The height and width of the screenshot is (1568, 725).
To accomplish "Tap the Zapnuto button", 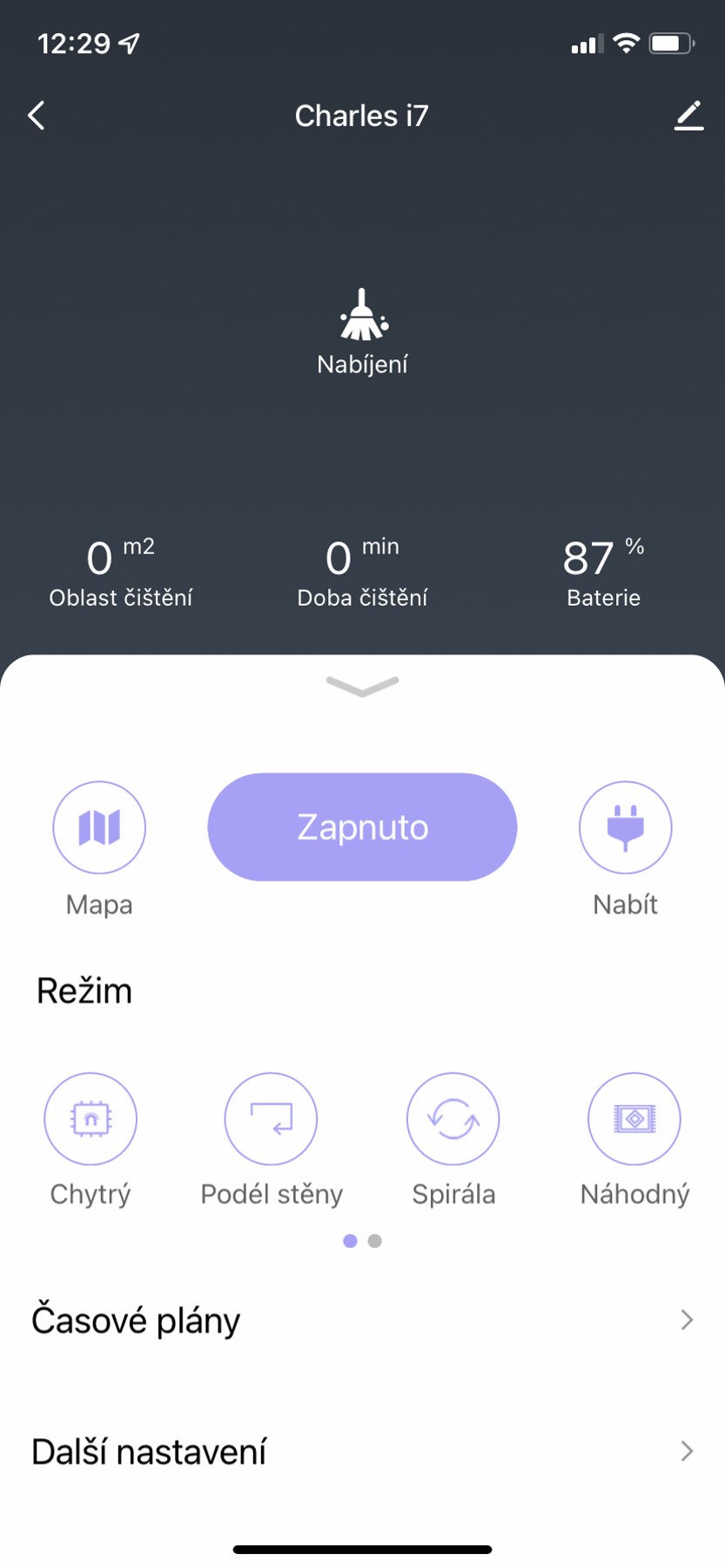I will click(362, 827).
